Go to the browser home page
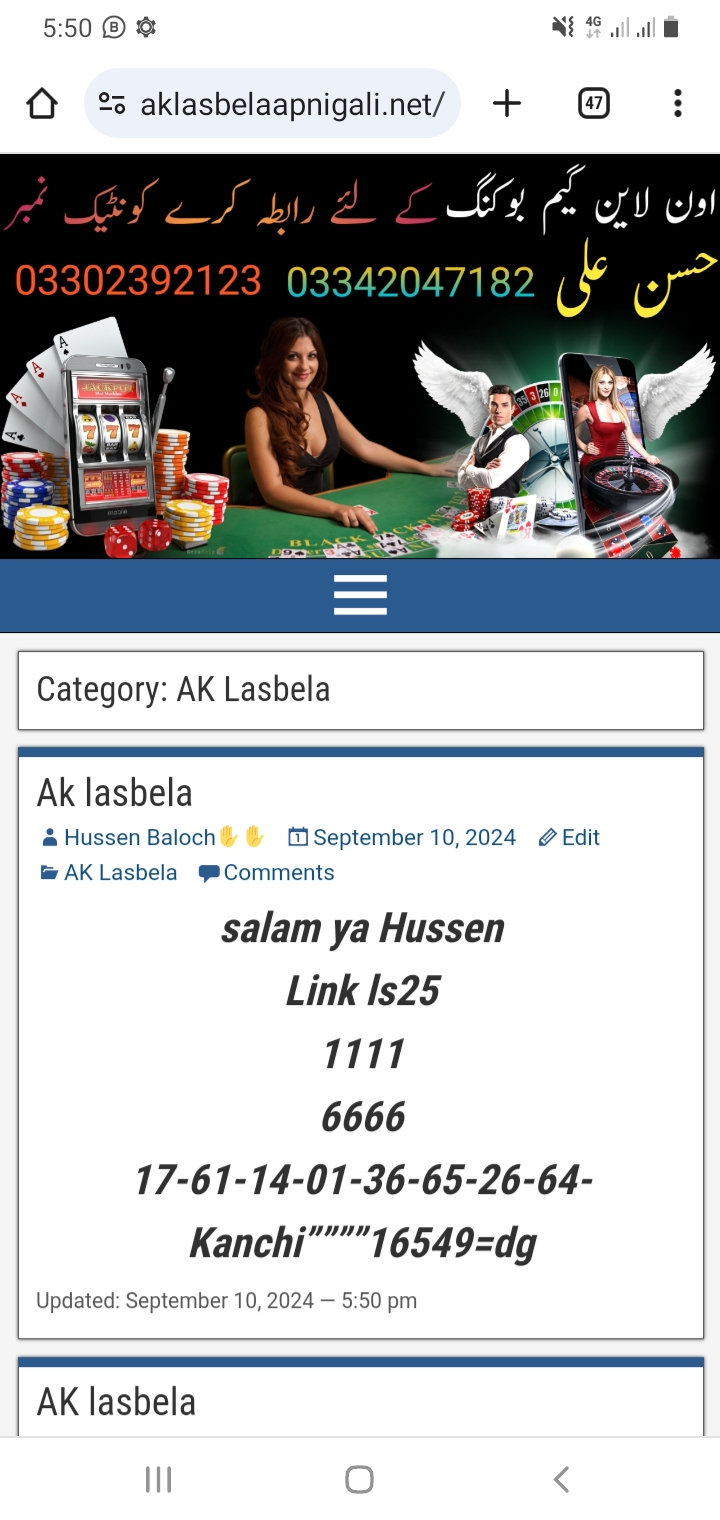 42,103
